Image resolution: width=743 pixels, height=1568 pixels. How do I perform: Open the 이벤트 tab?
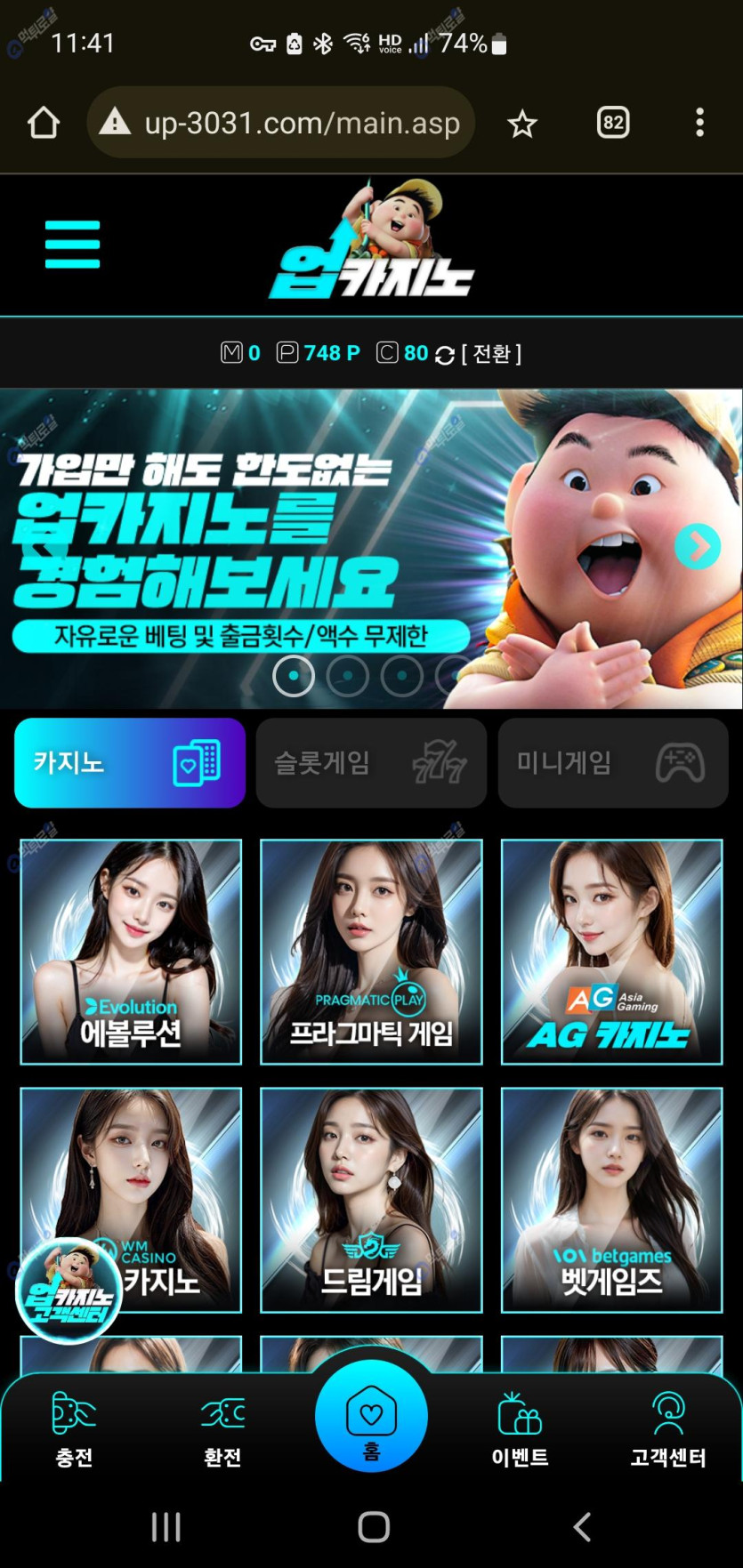pyautogui.click(x=520, y=1429)
